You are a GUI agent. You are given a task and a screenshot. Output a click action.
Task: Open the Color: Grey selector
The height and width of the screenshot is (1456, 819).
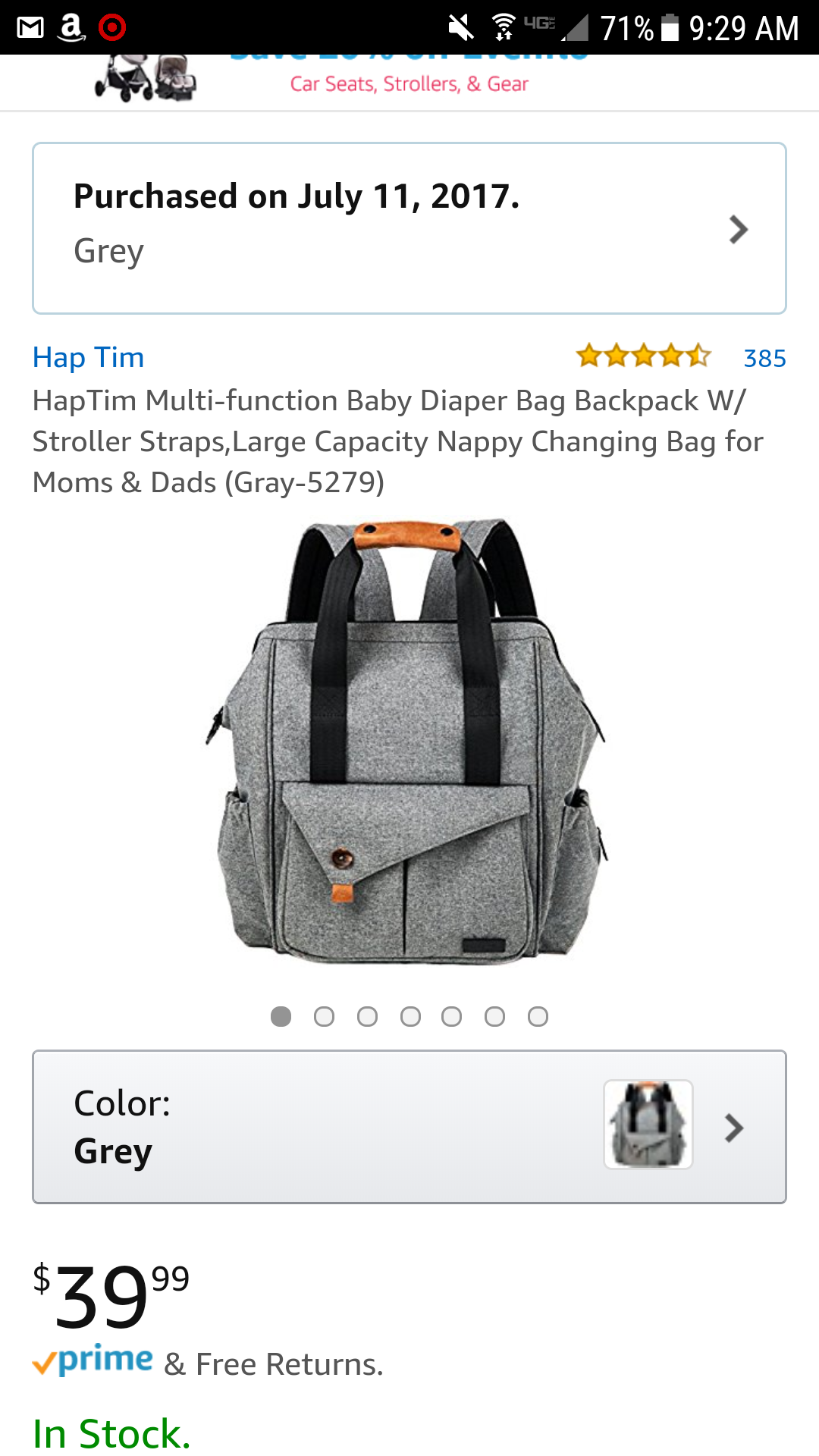(409, 1126)
